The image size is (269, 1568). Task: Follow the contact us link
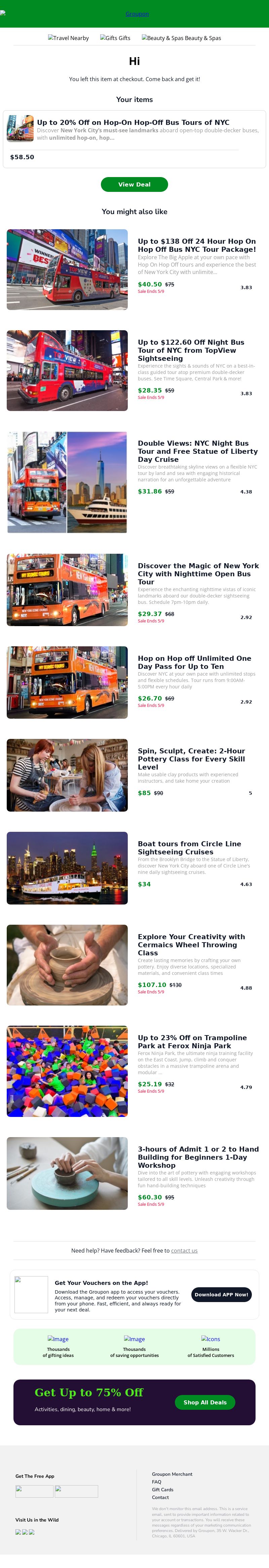184,1250
